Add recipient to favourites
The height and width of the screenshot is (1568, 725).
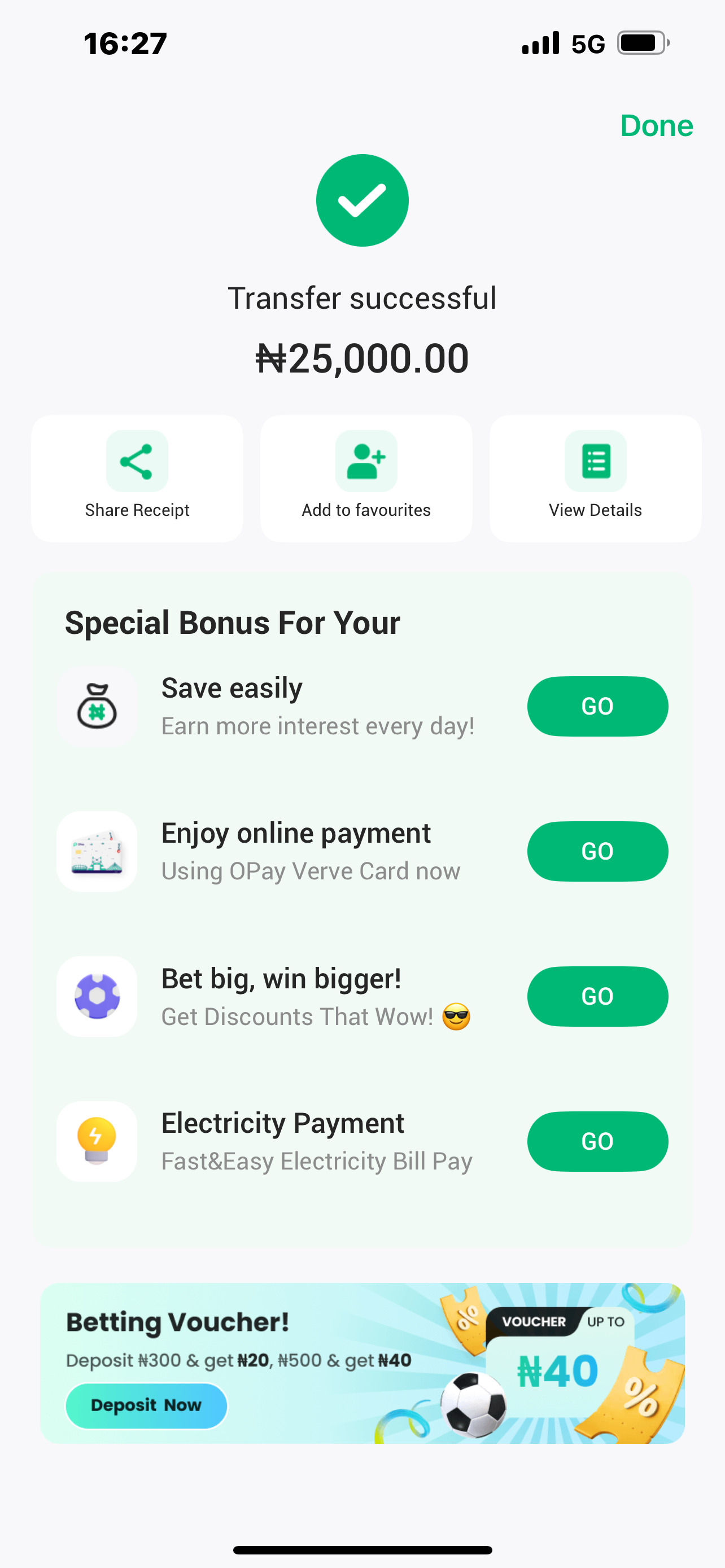coord(366,478)
